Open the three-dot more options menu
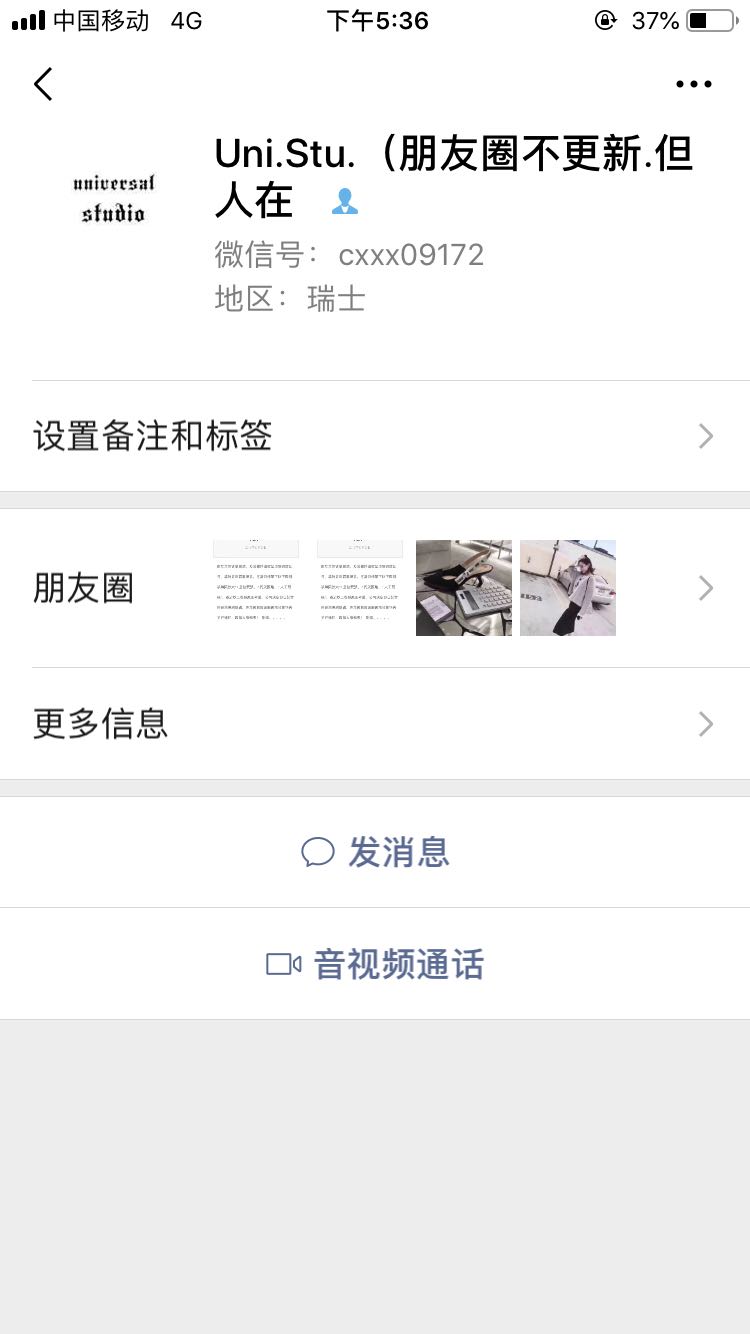This screenshot has height=1334, width=750. tap(694, 85)
